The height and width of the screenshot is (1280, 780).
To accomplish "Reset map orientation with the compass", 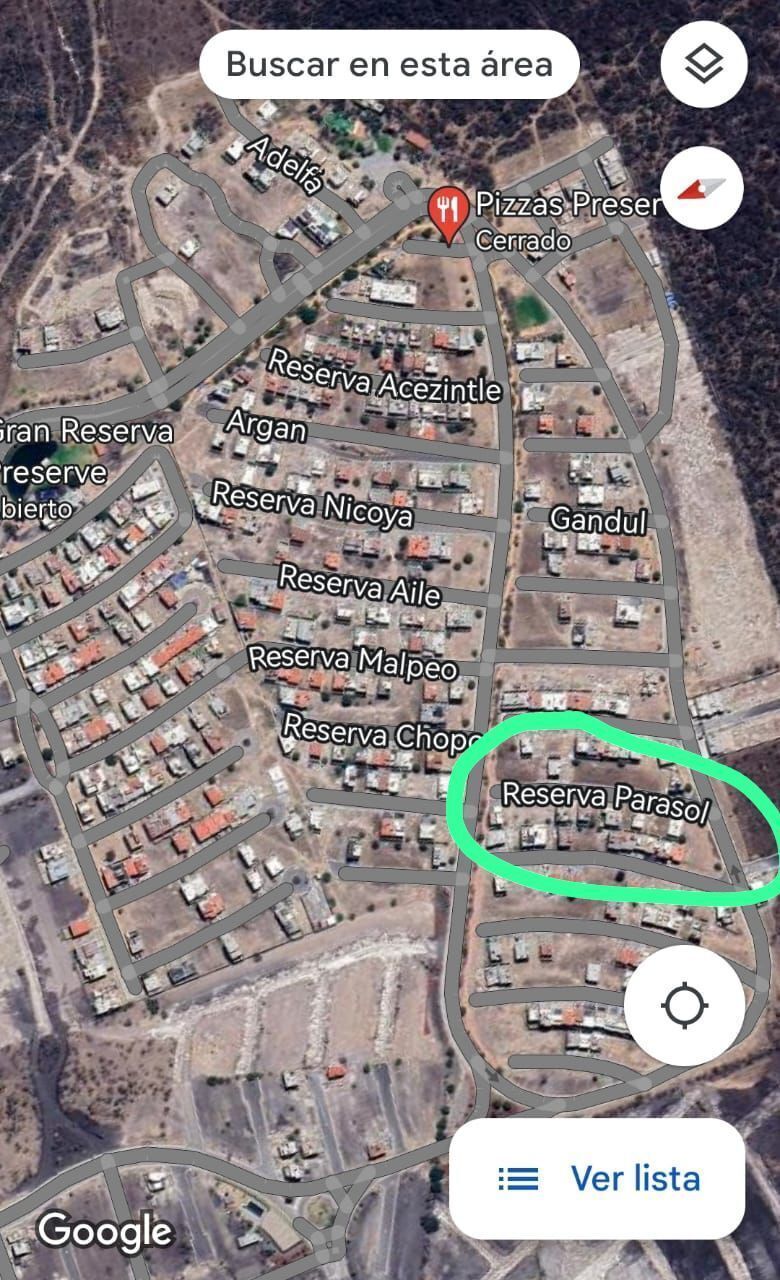I will tap(701, 187).
